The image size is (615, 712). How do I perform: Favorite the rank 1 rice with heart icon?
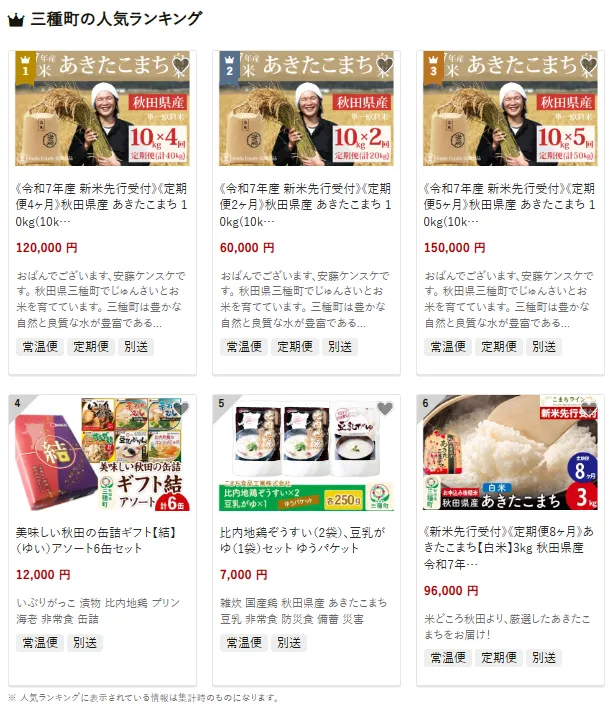coord(181,67)
